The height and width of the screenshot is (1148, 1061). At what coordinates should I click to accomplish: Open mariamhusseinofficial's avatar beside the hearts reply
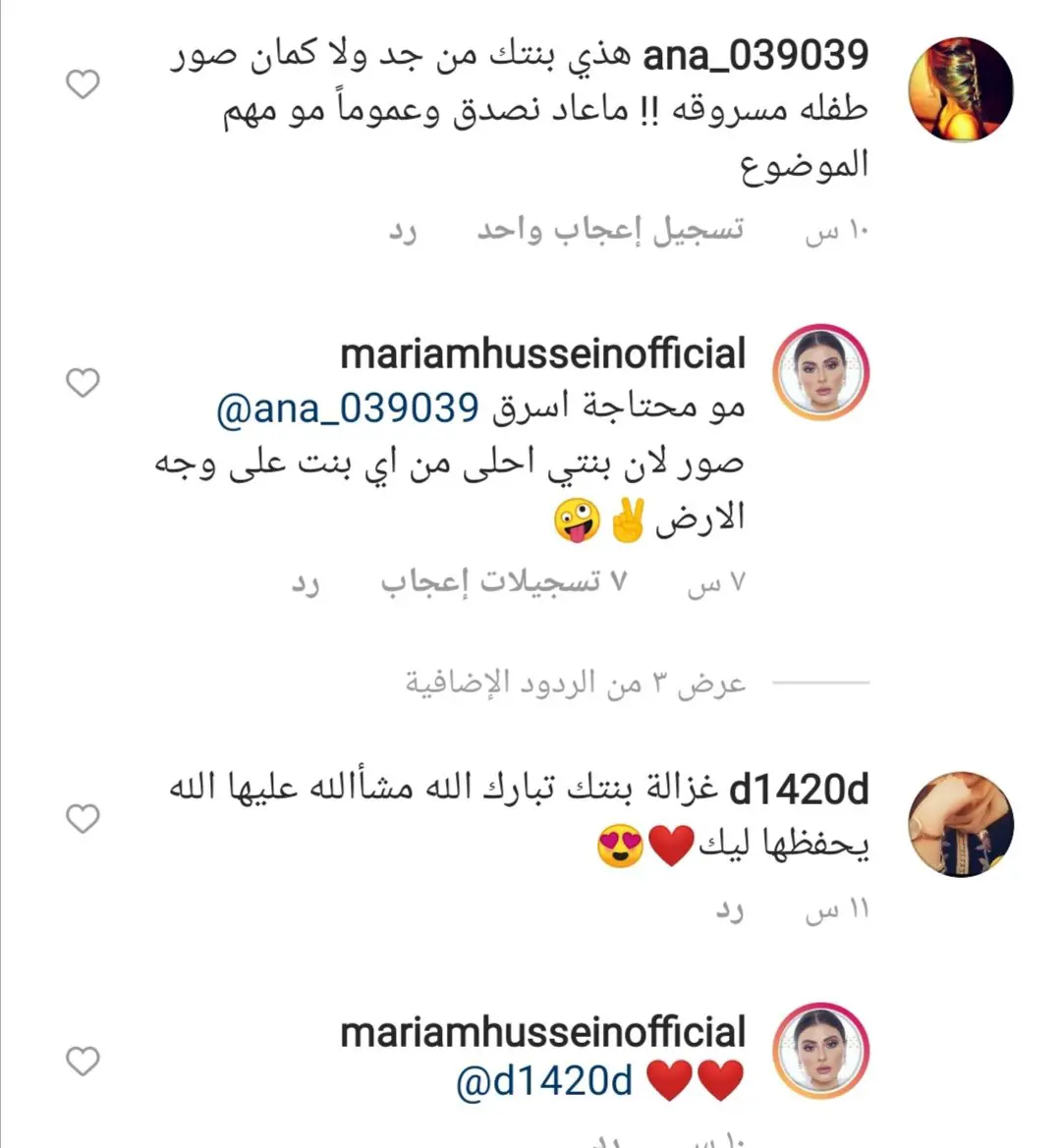(x=821, y=1052)
